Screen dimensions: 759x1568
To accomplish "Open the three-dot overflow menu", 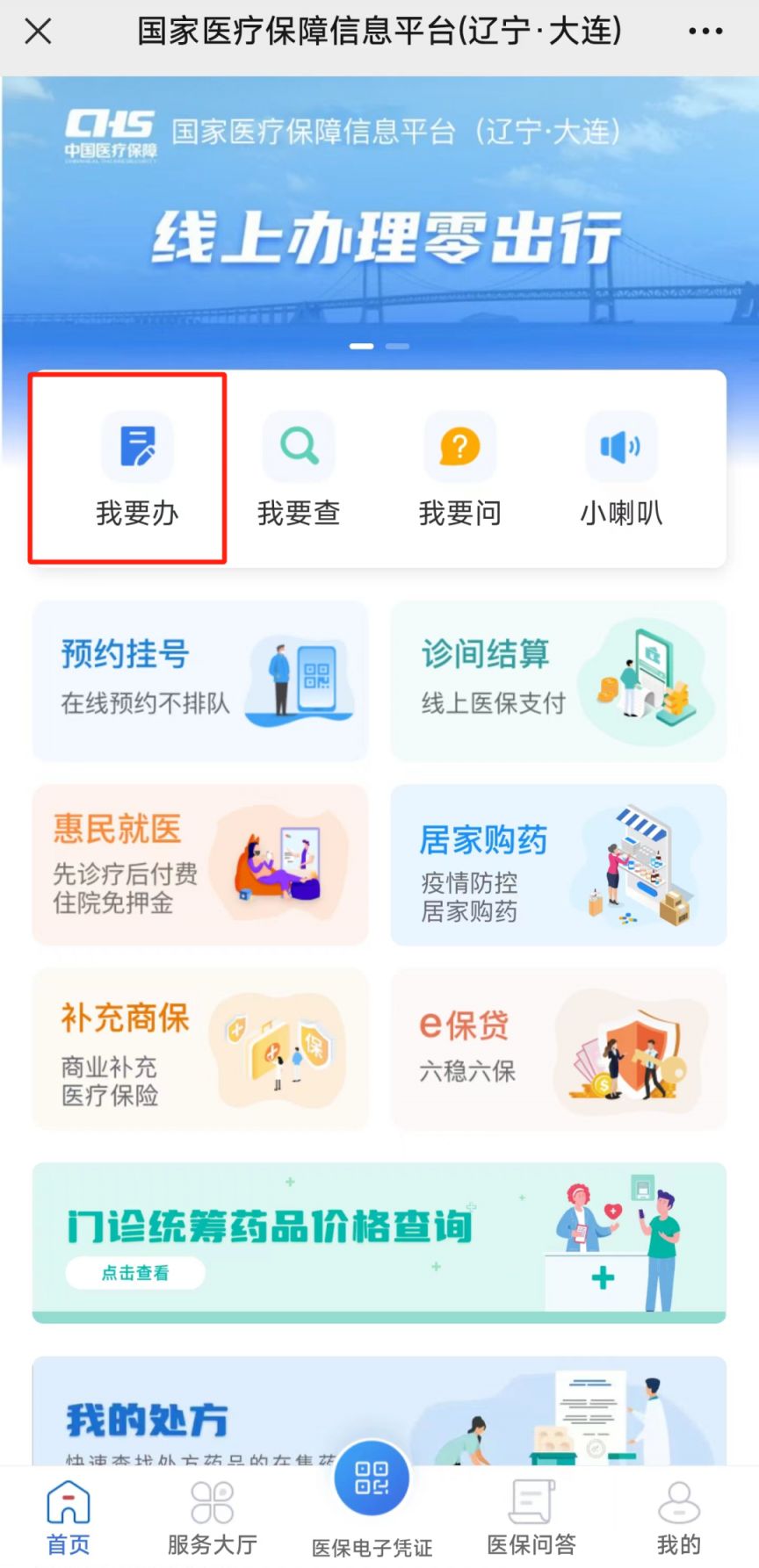I will tap(705, 32).
